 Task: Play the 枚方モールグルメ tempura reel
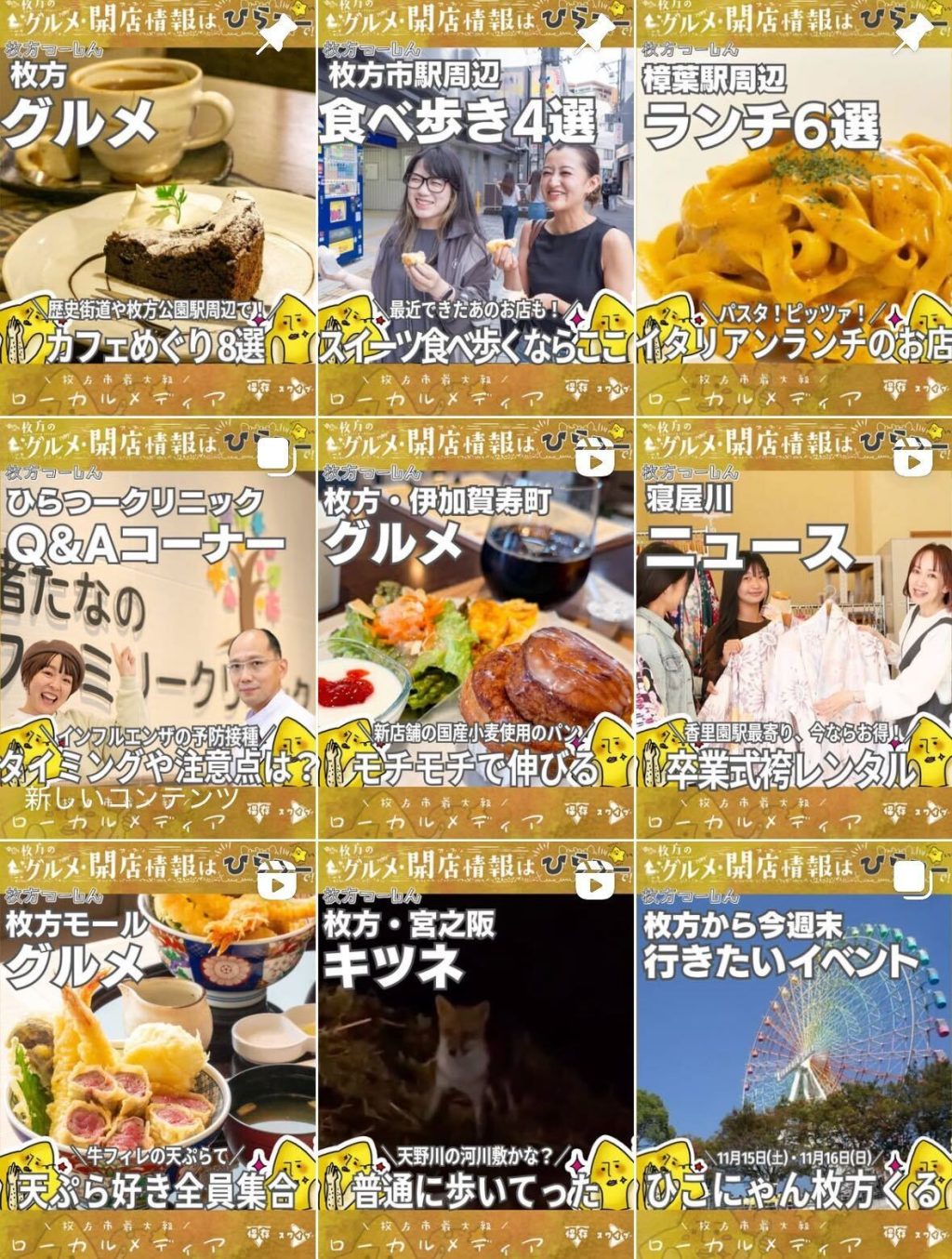(x=158, y=1051)
